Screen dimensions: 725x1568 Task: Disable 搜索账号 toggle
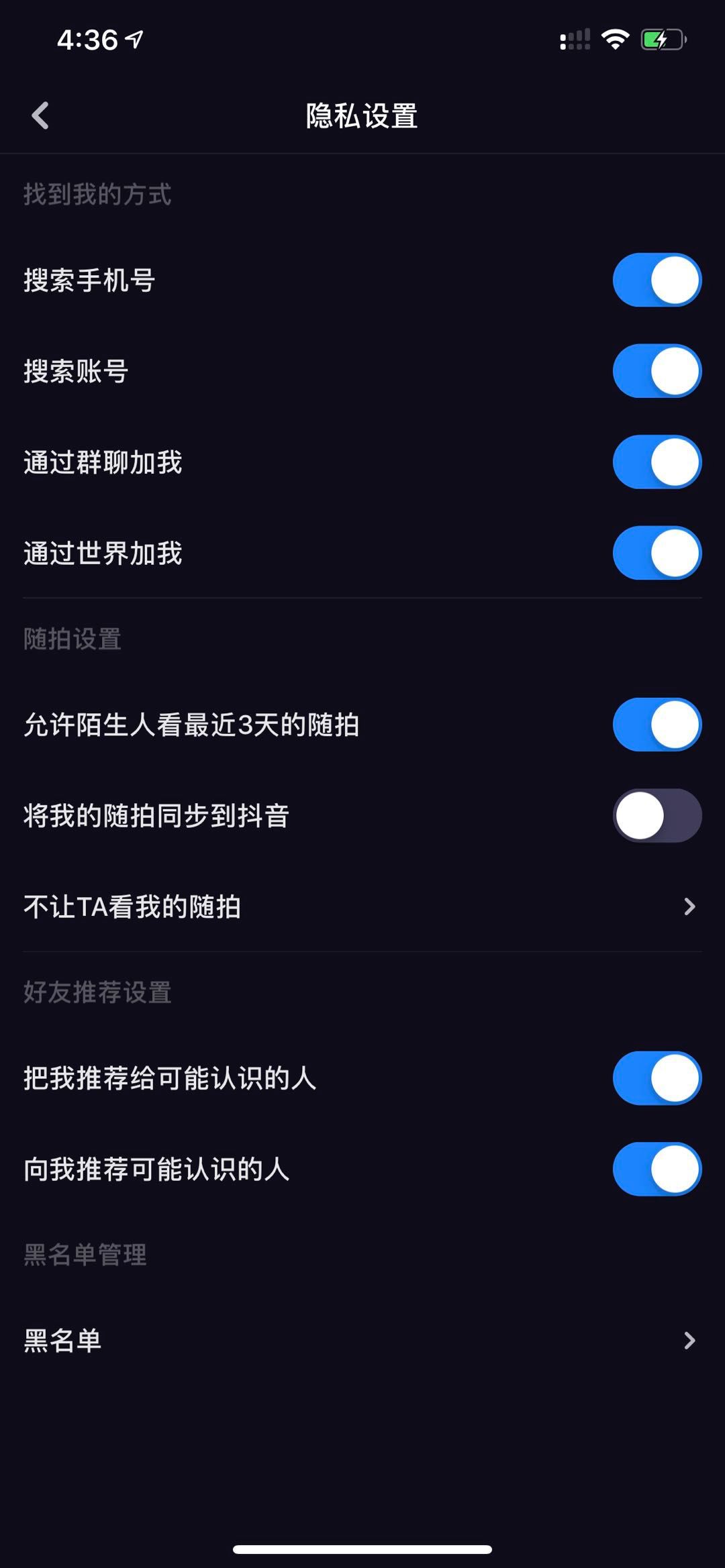click(x=657, y=371)
